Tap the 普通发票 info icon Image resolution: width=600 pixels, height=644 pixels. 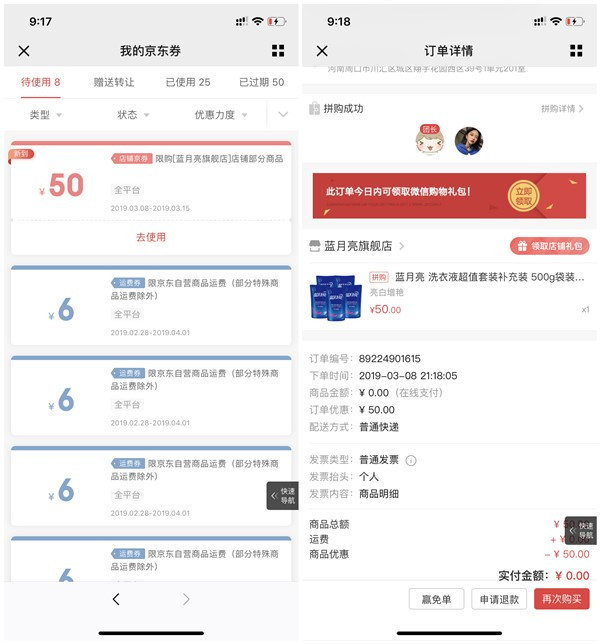[411, 461]
